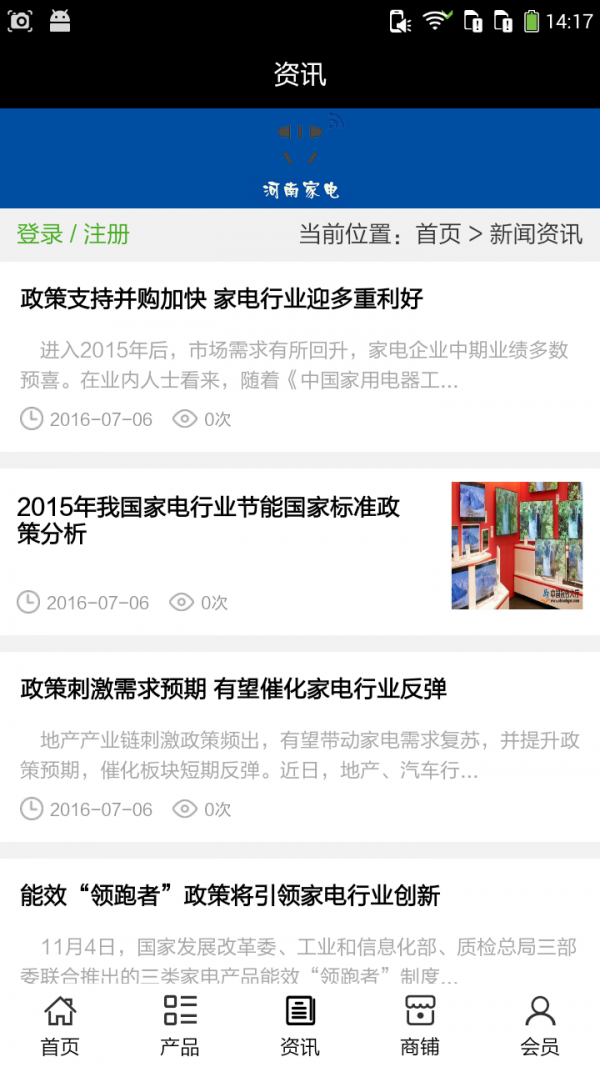This screenshot has width=600, height=1067.
Task: Open the 会员 member tab
Action: 540,1026
